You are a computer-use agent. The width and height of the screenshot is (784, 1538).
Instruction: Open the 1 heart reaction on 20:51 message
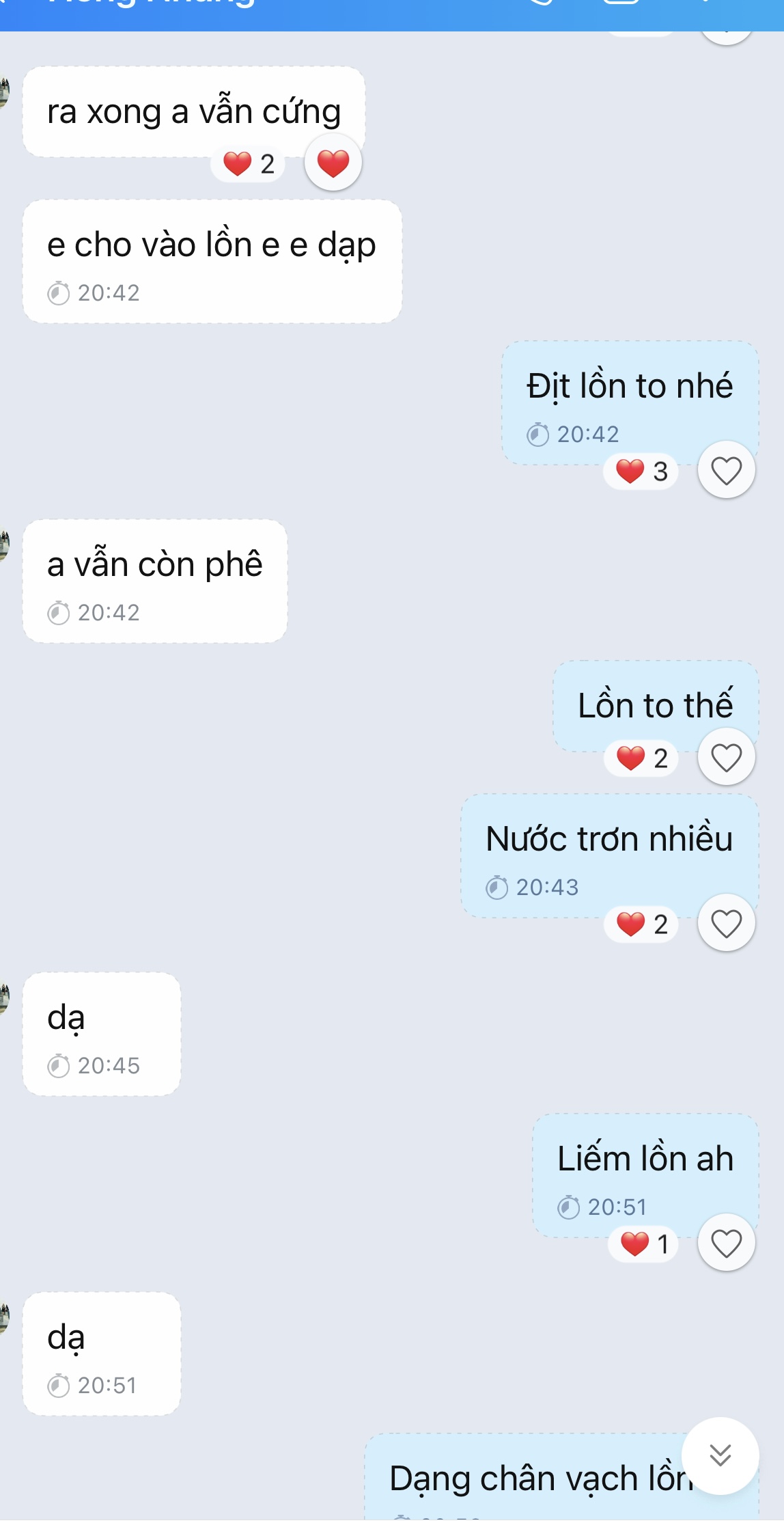(643, 1244)
